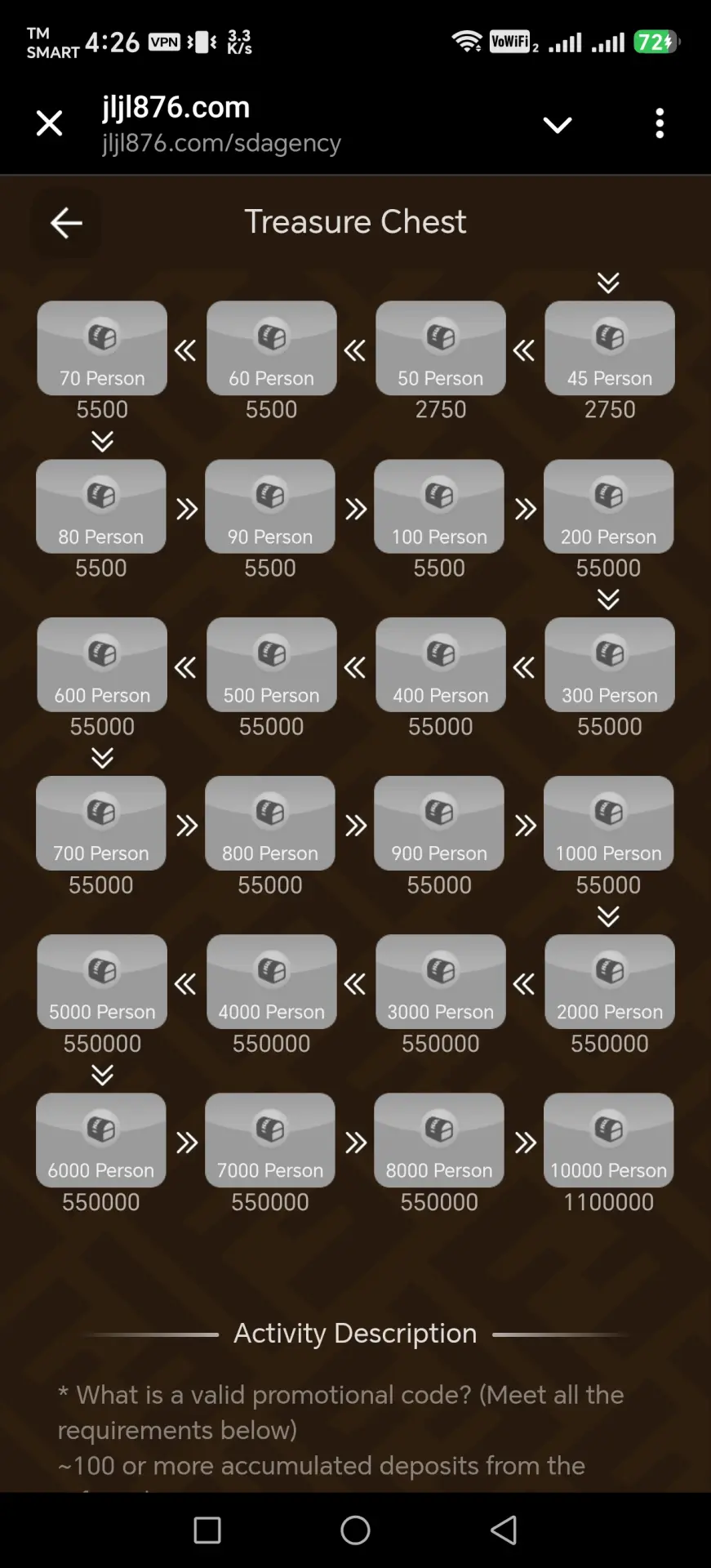Screen dimensions: 711x1568
Task: Open the 600 Person treasure chest
Action: [x=102, y=665]
